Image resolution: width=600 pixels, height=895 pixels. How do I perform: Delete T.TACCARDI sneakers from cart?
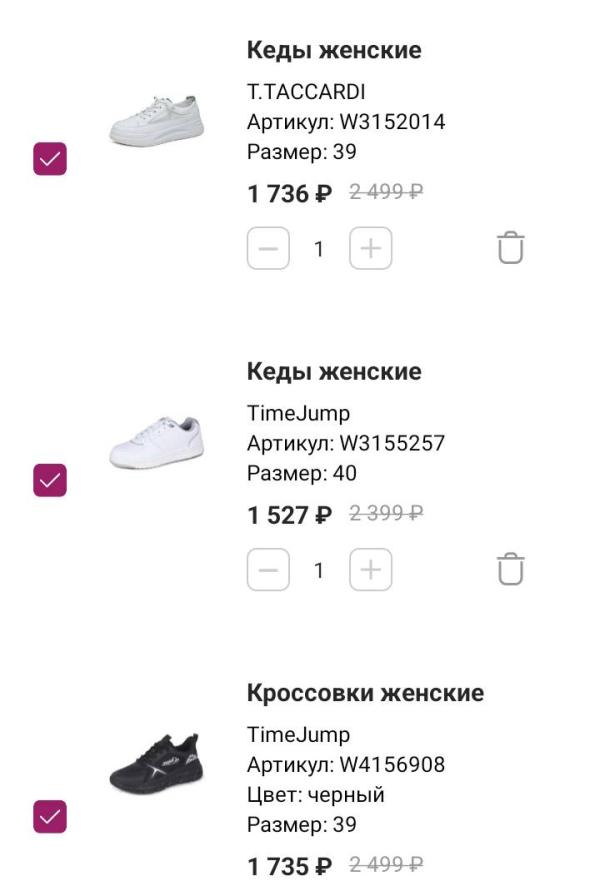510,248
